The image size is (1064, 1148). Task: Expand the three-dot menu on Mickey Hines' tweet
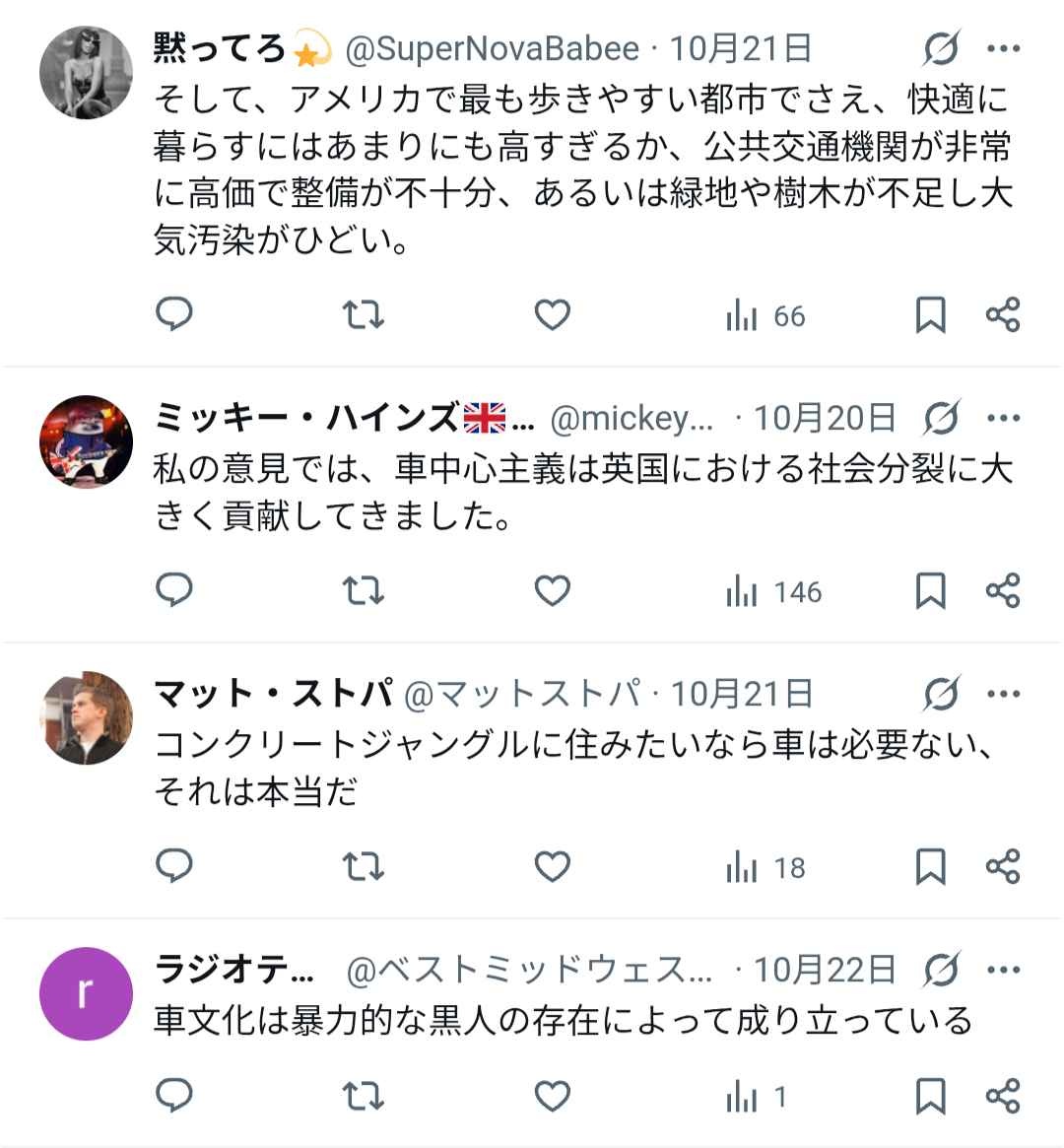click(x=1004, y=417)
